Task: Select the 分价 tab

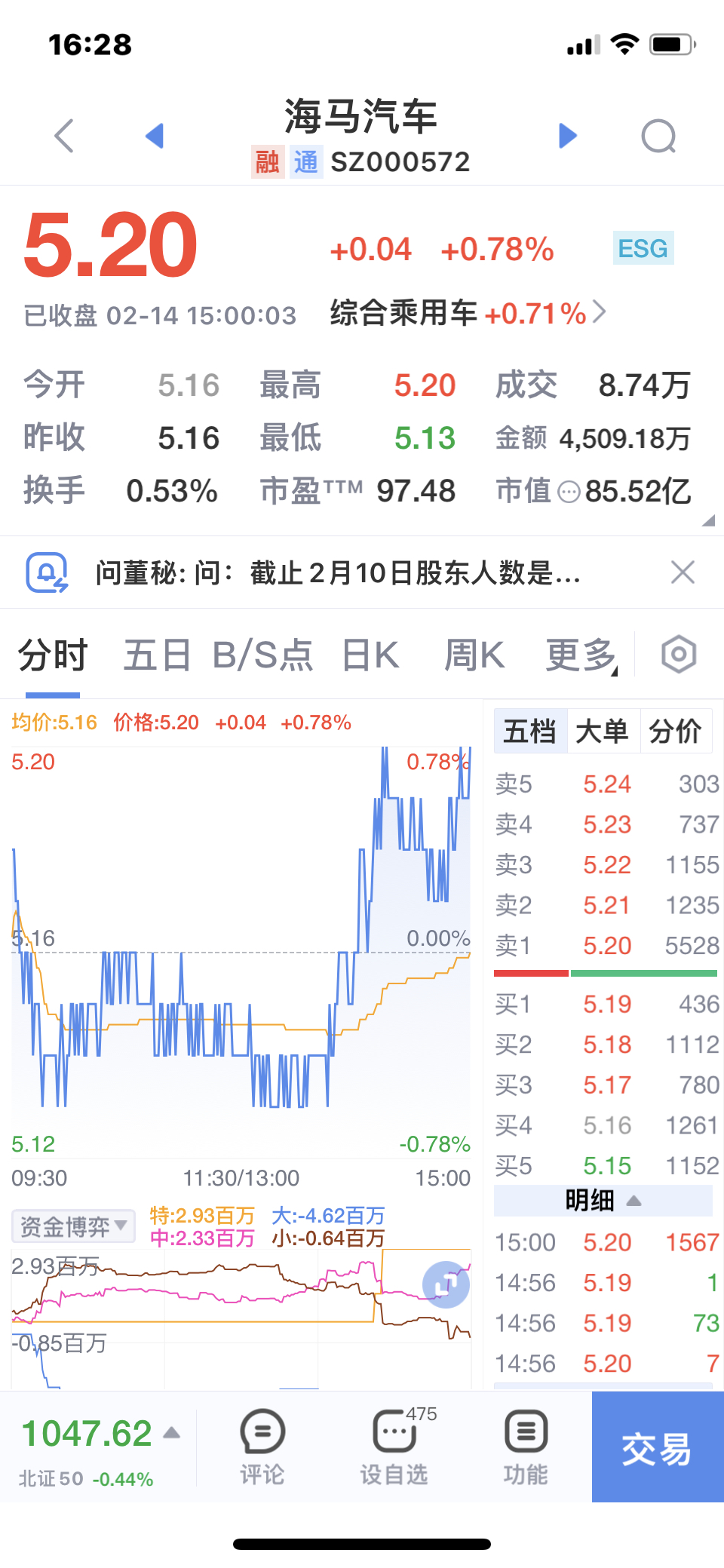Action: pos(676,731)
